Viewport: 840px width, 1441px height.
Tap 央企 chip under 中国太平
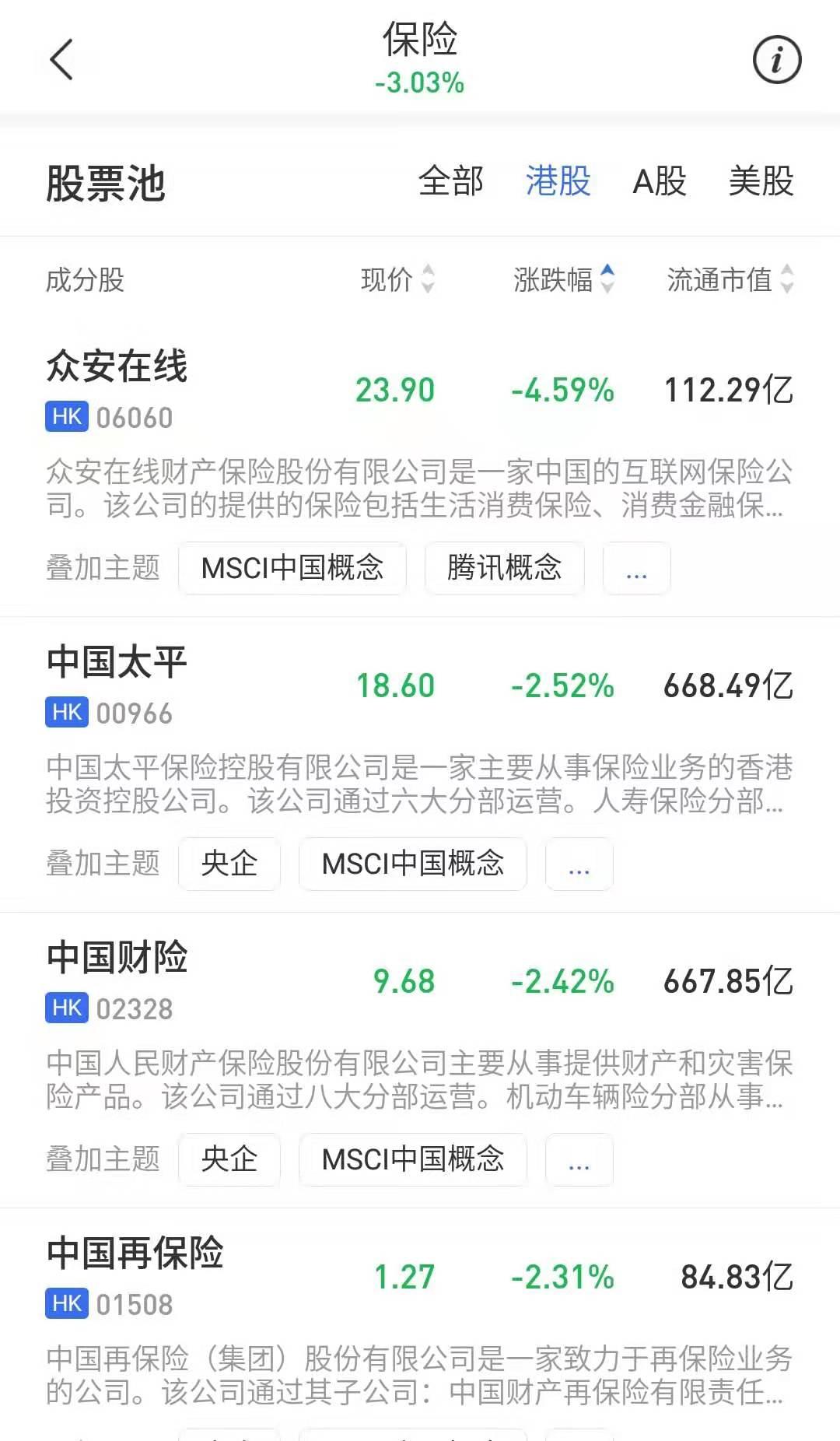tap(229, 864)
